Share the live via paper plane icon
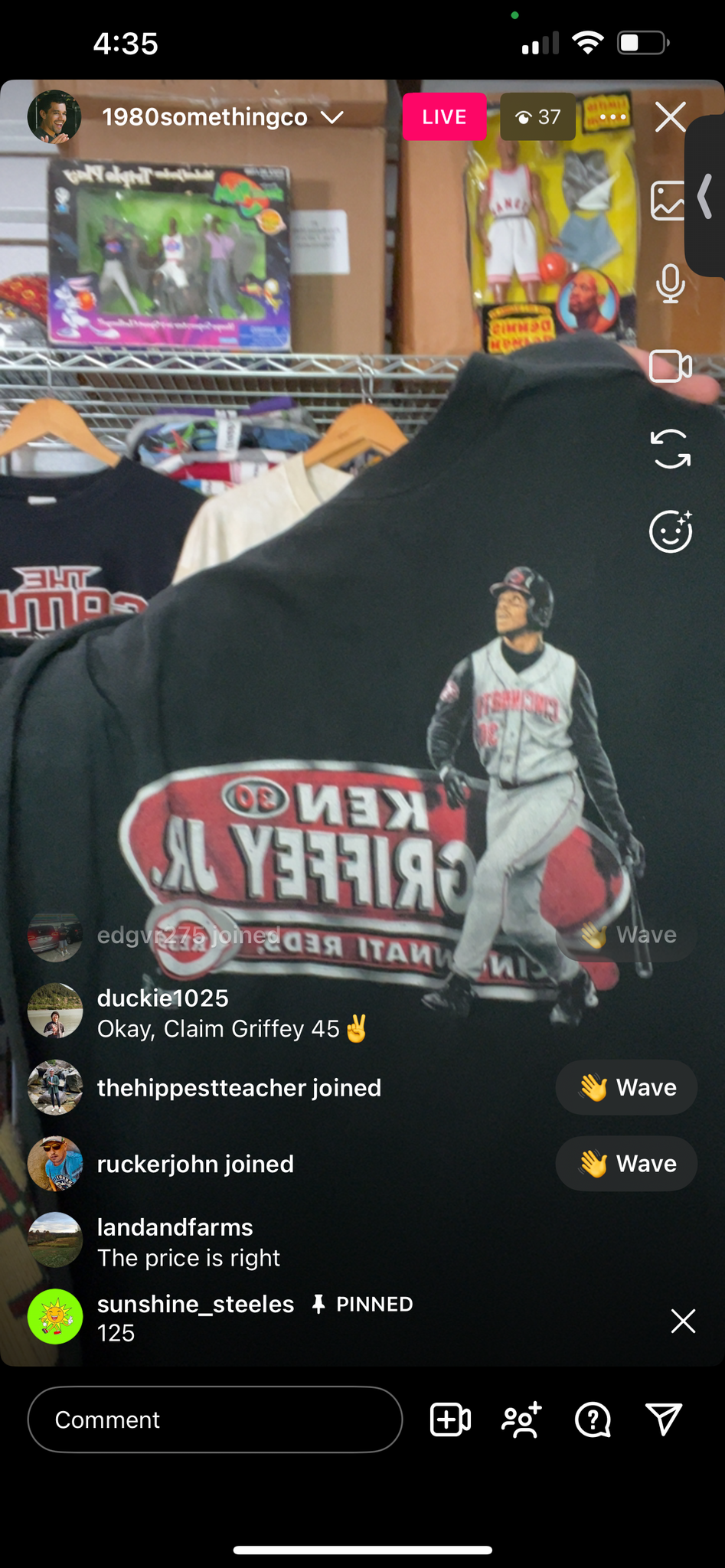725x1568 pixels. [x=663, y=1419]
